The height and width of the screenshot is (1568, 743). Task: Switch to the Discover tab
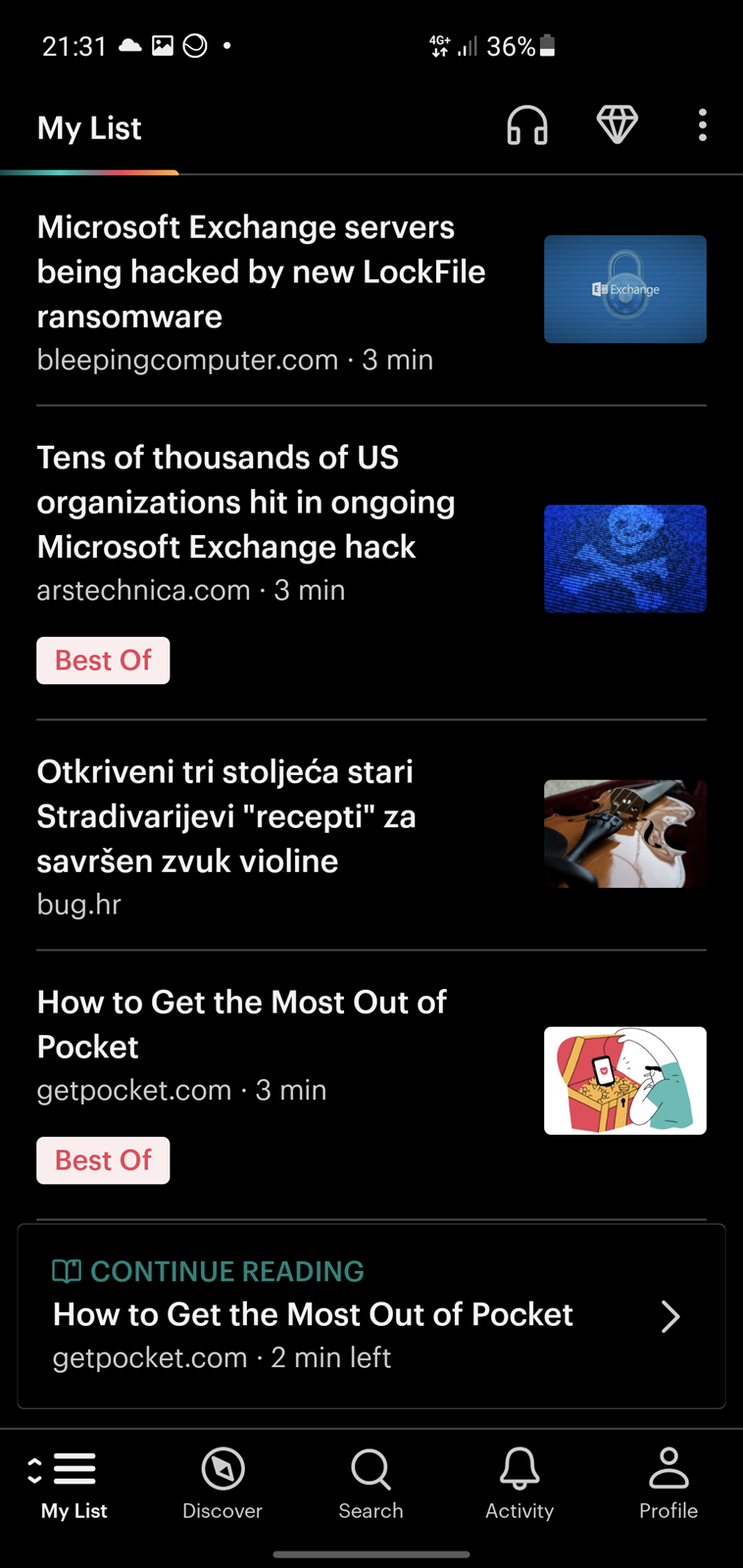[x=223, y=1484]
